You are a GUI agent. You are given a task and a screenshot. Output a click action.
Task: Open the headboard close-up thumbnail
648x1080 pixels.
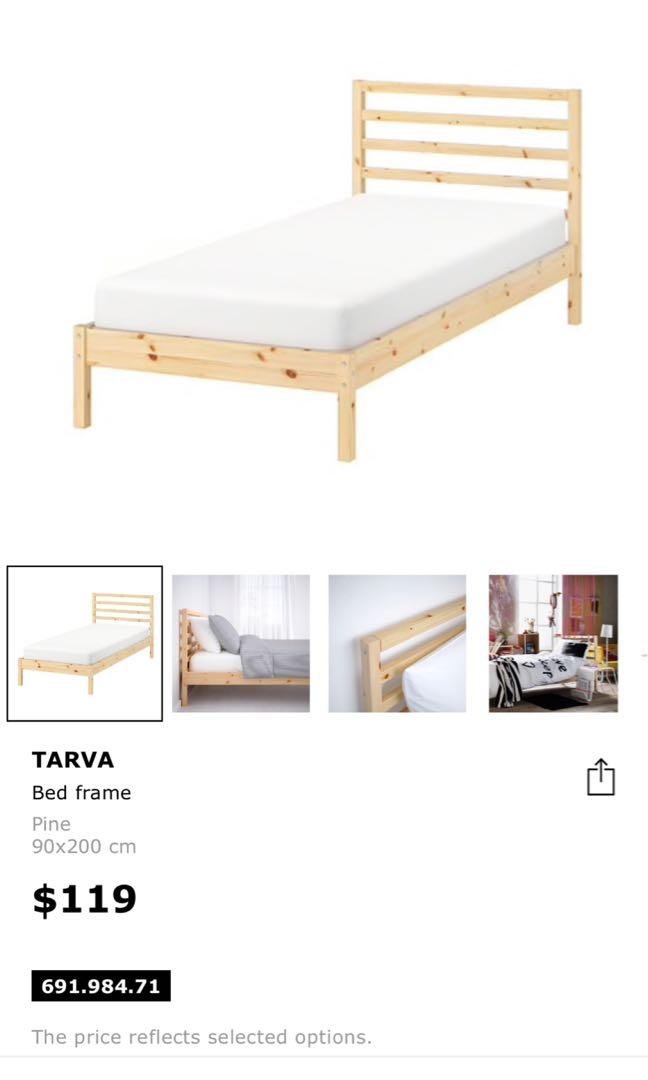(397, 643)
